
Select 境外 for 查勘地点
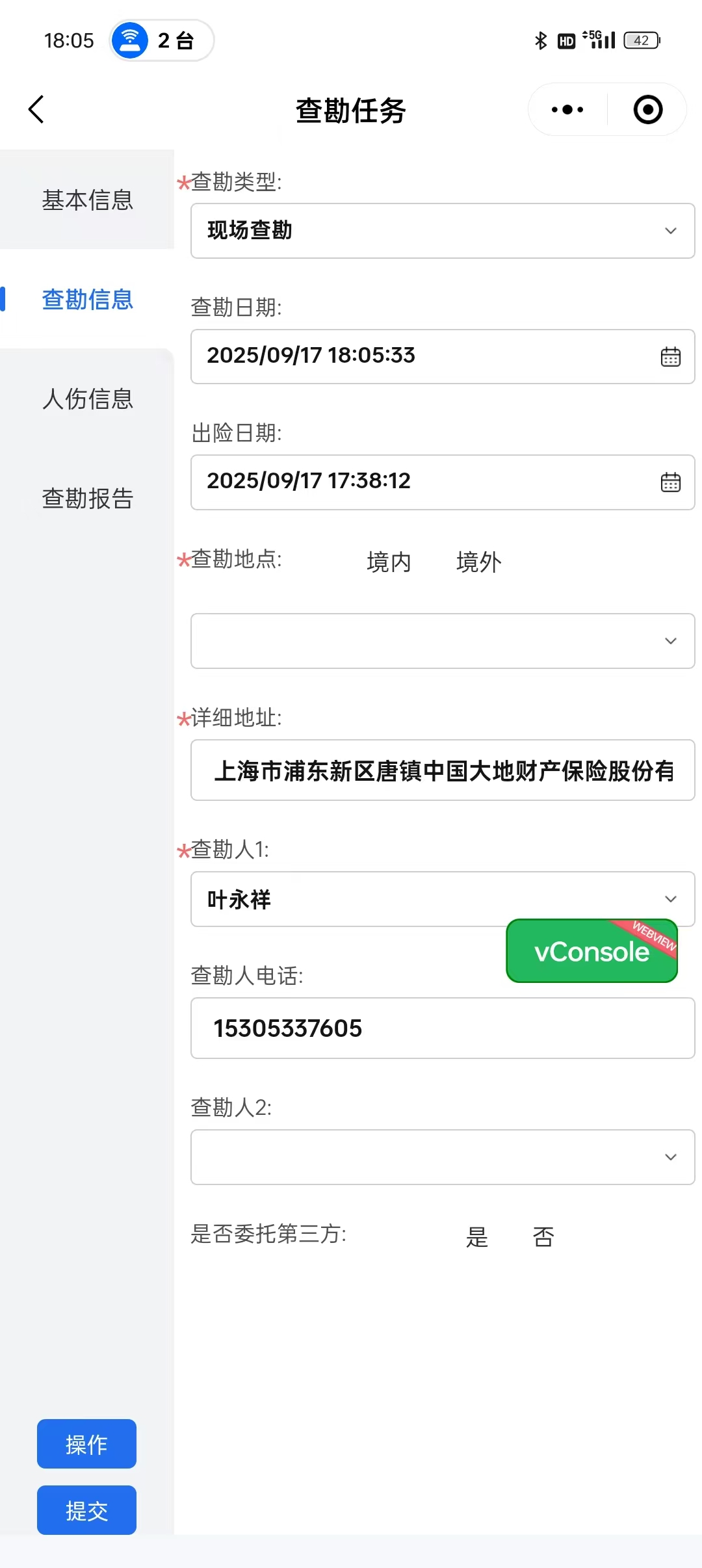[x=478, y=562]
